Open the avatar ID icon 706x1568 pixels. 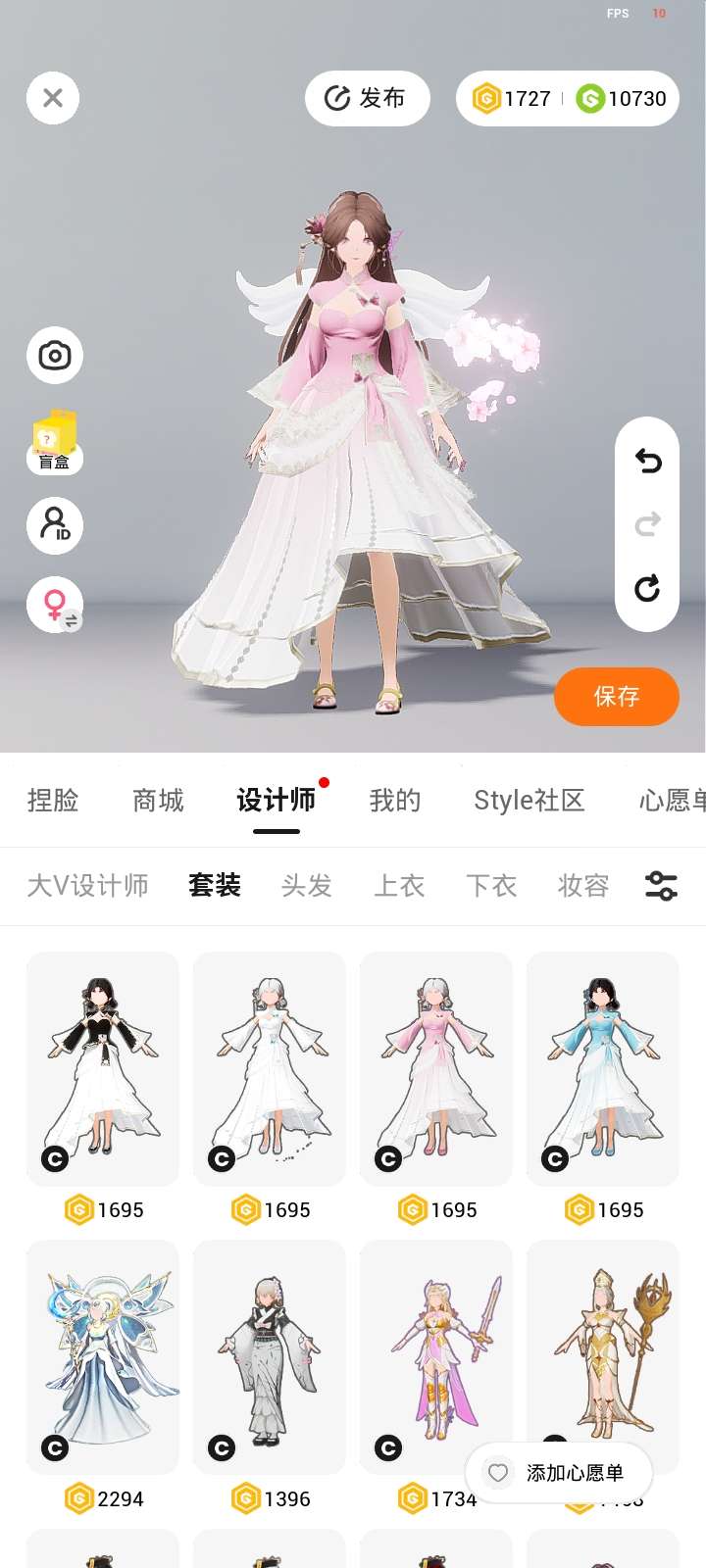(x=55, y=525)
